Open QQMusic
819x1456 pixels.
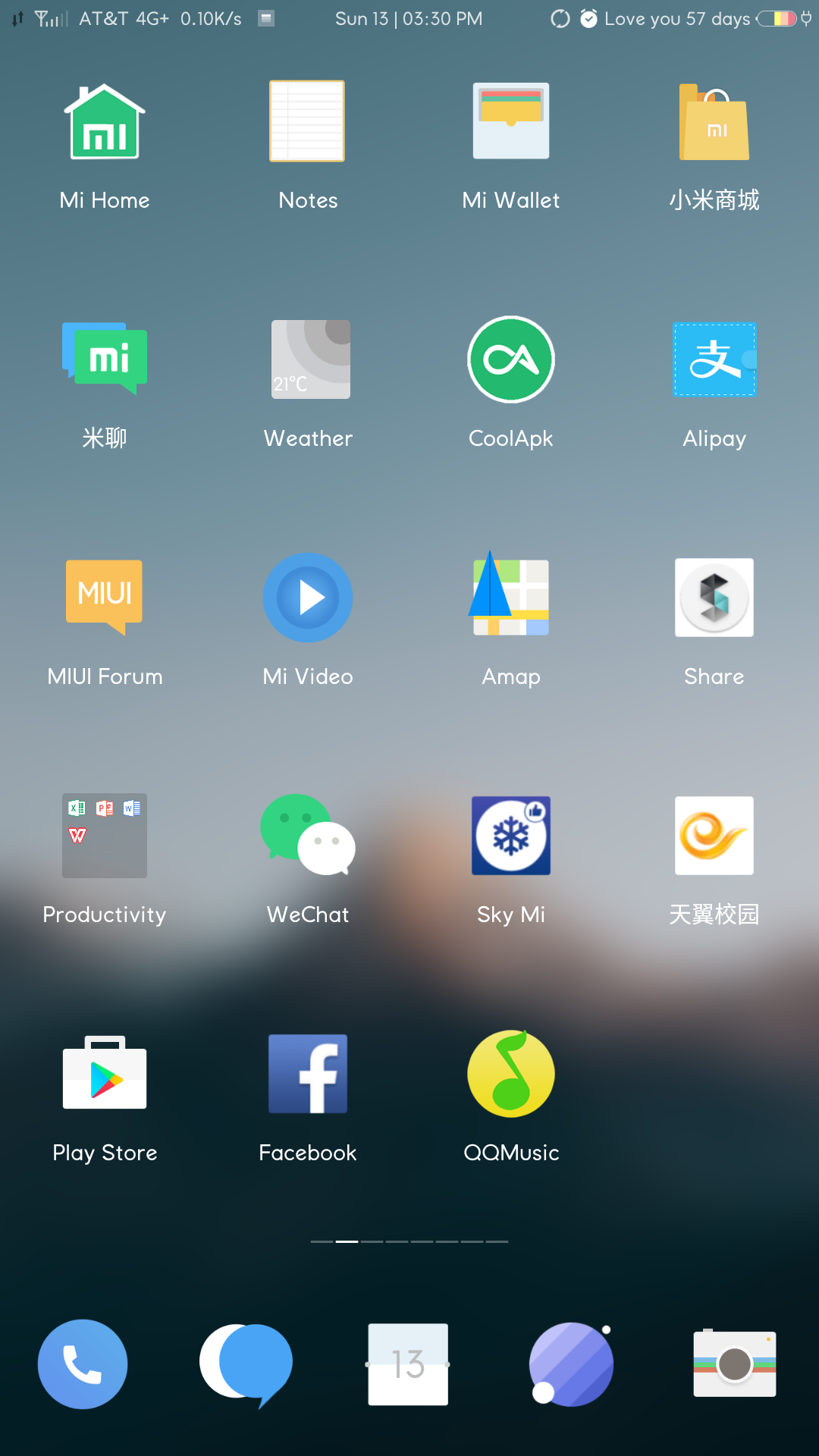tap(511, 1074)
